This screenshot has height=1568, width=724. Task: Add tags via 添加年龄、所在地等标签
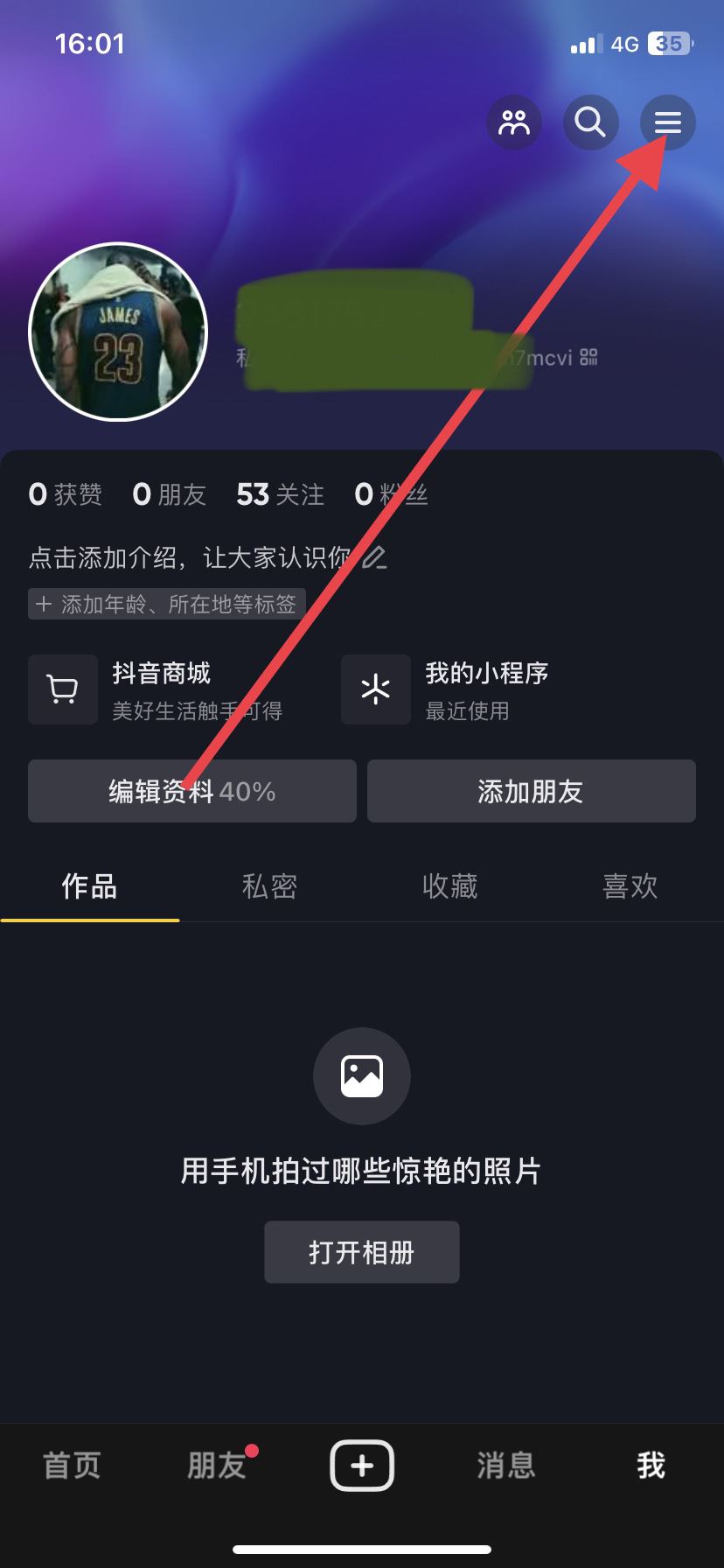click(x=165, y=604)
